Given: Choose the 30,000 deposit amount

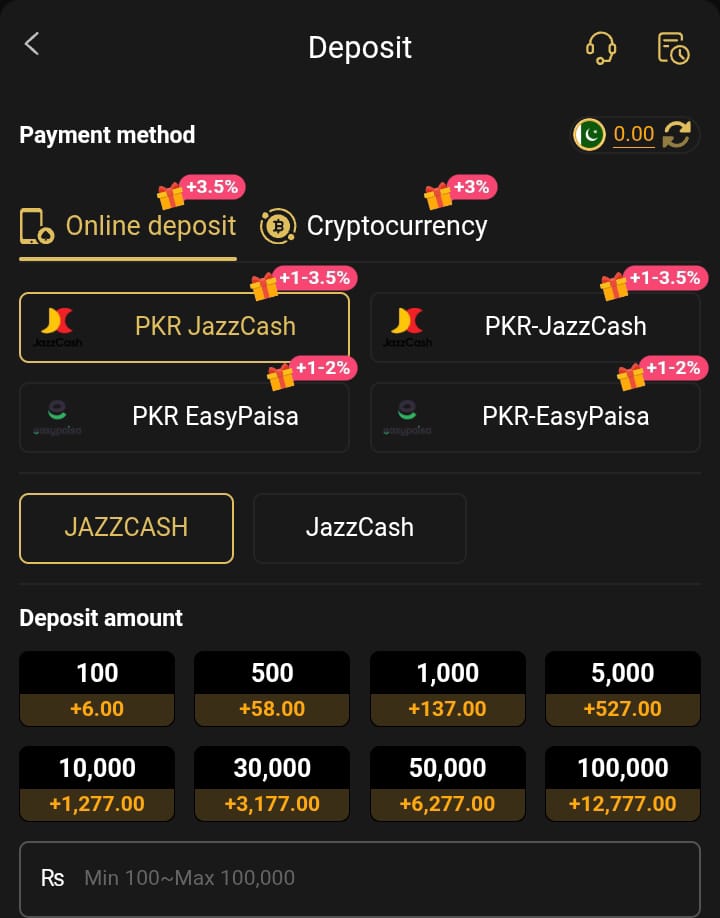Looking at the screenshot, I should pyautogui.click(x=272, y=784).
